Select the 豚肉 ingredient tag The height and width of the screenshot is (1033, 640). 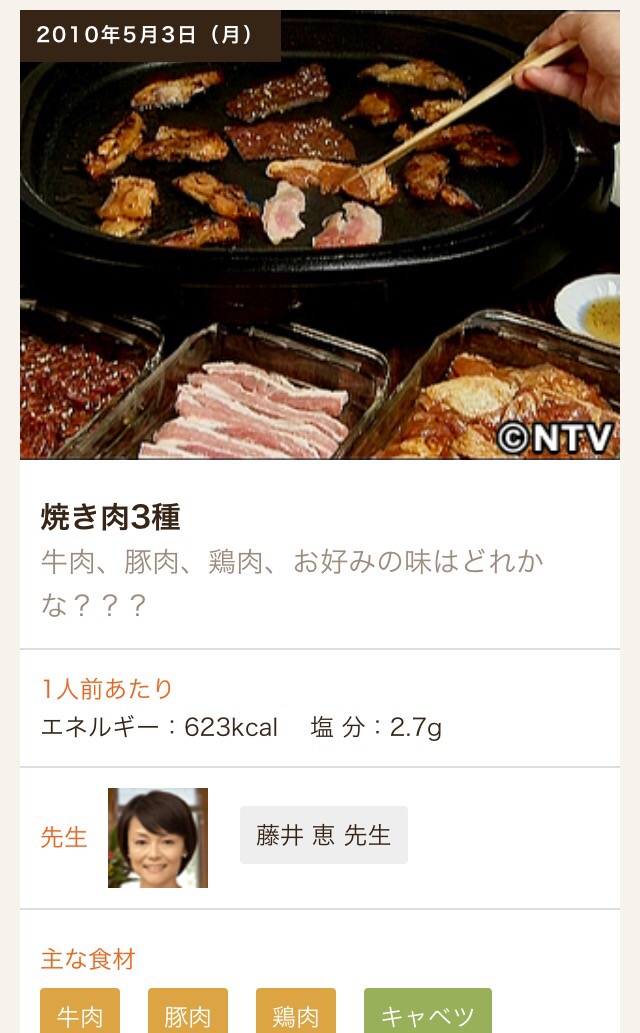point(188,1014)
